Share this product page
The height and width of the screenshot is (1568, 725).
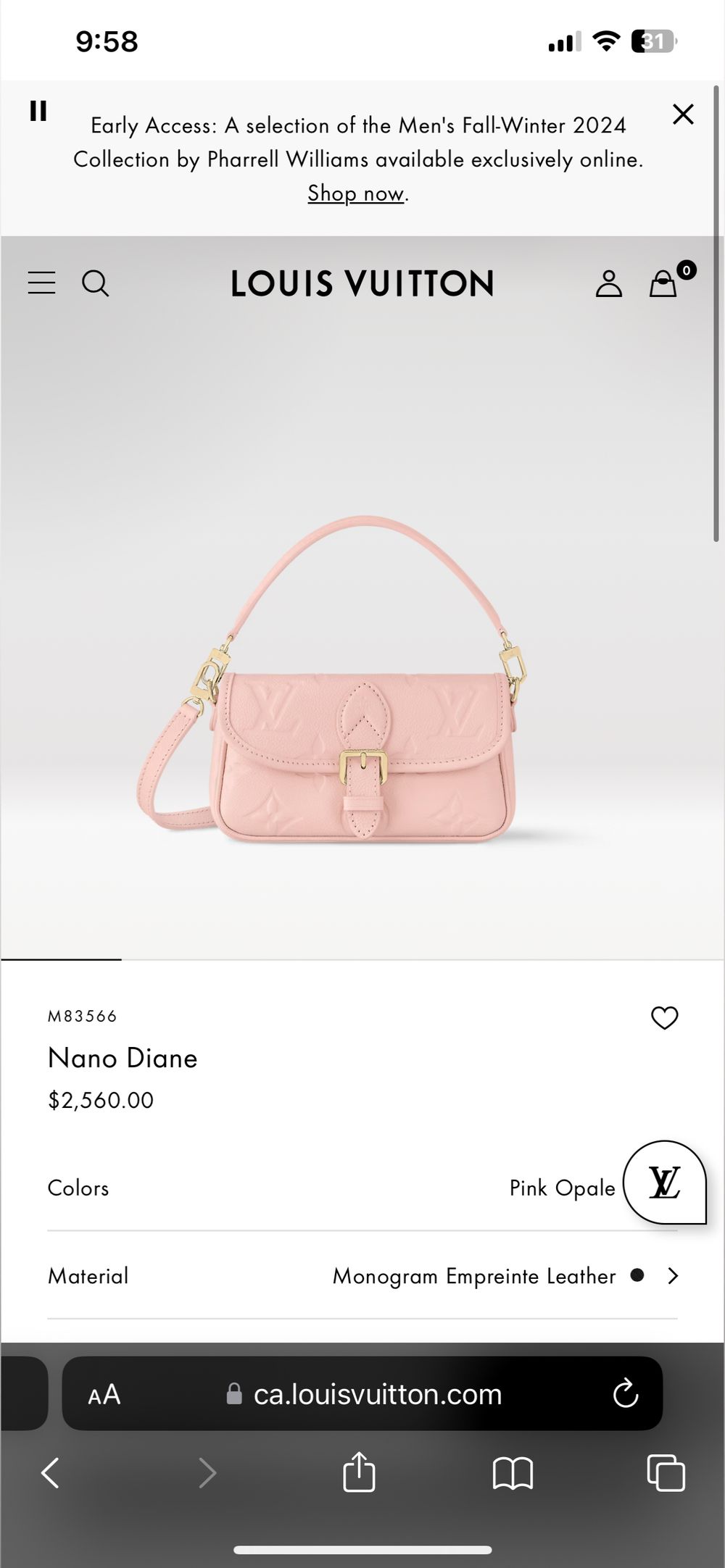pos(359,1472)
